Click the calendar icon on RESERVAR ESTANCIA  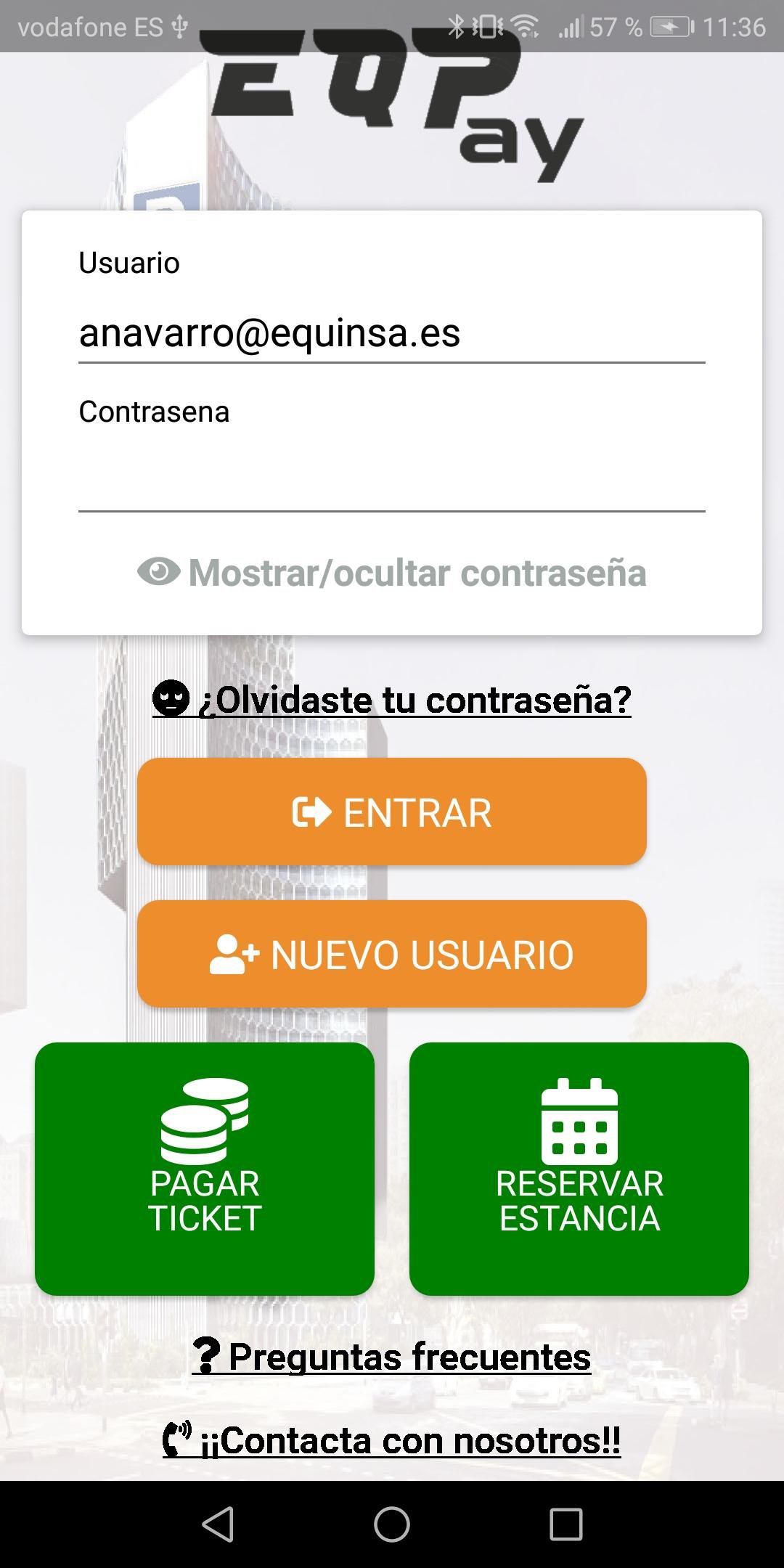579,1118
